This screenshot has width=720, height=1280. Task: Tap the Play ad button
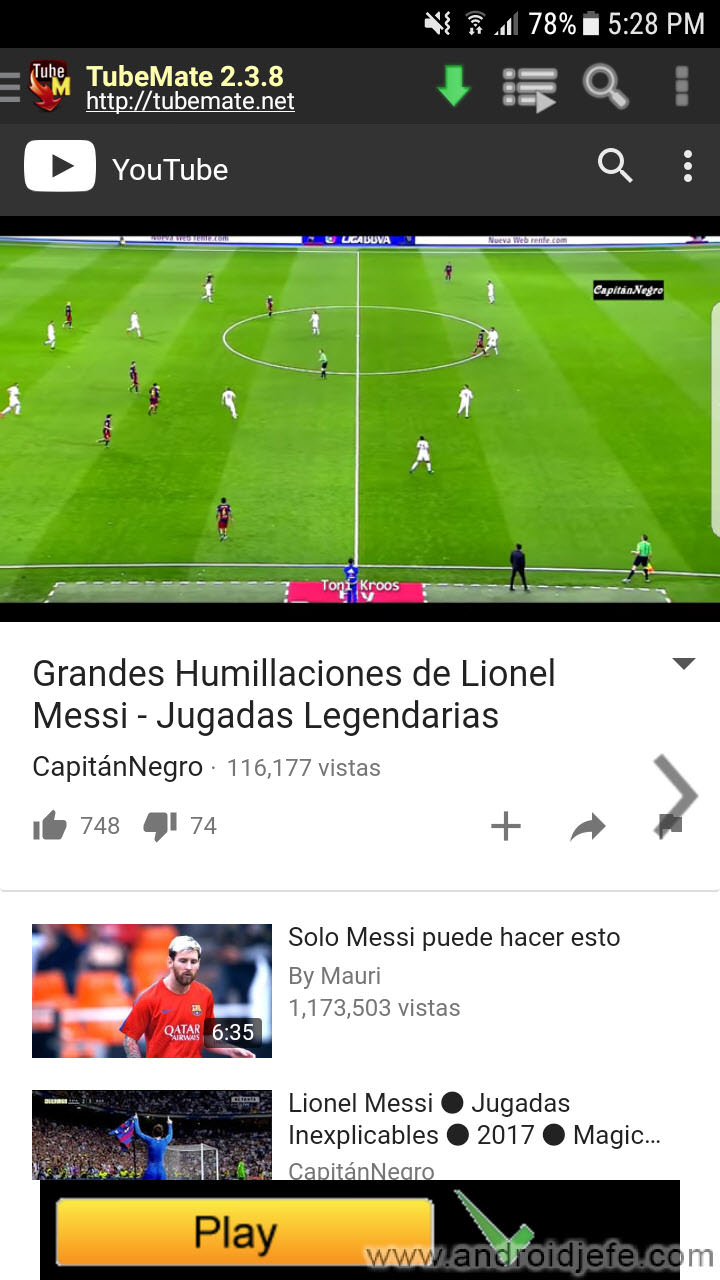pos(243,1232)
